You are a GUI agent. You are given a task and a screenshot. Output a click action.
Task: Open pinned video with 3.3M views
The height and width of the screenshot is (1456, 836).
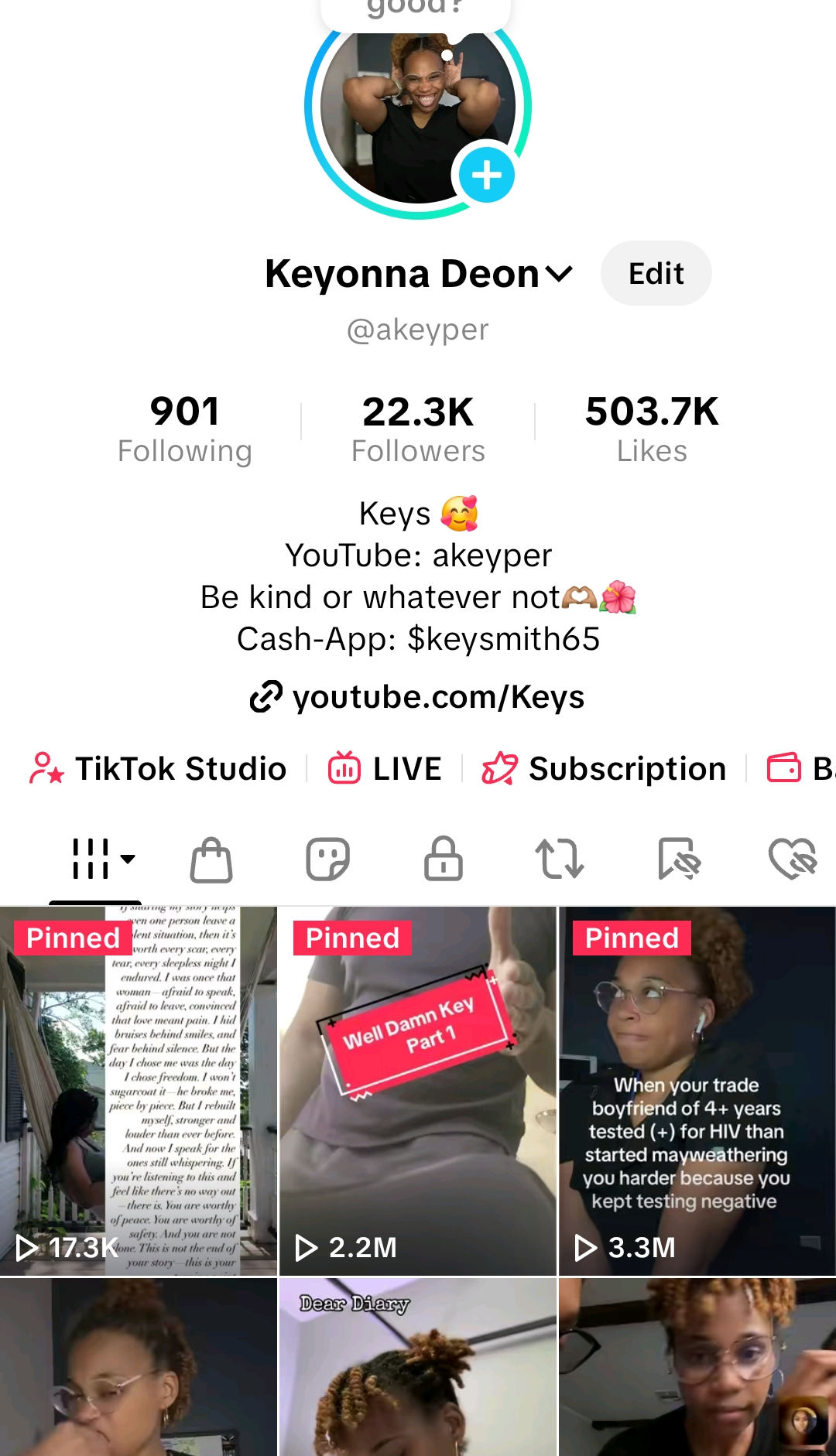point(697,1091)
